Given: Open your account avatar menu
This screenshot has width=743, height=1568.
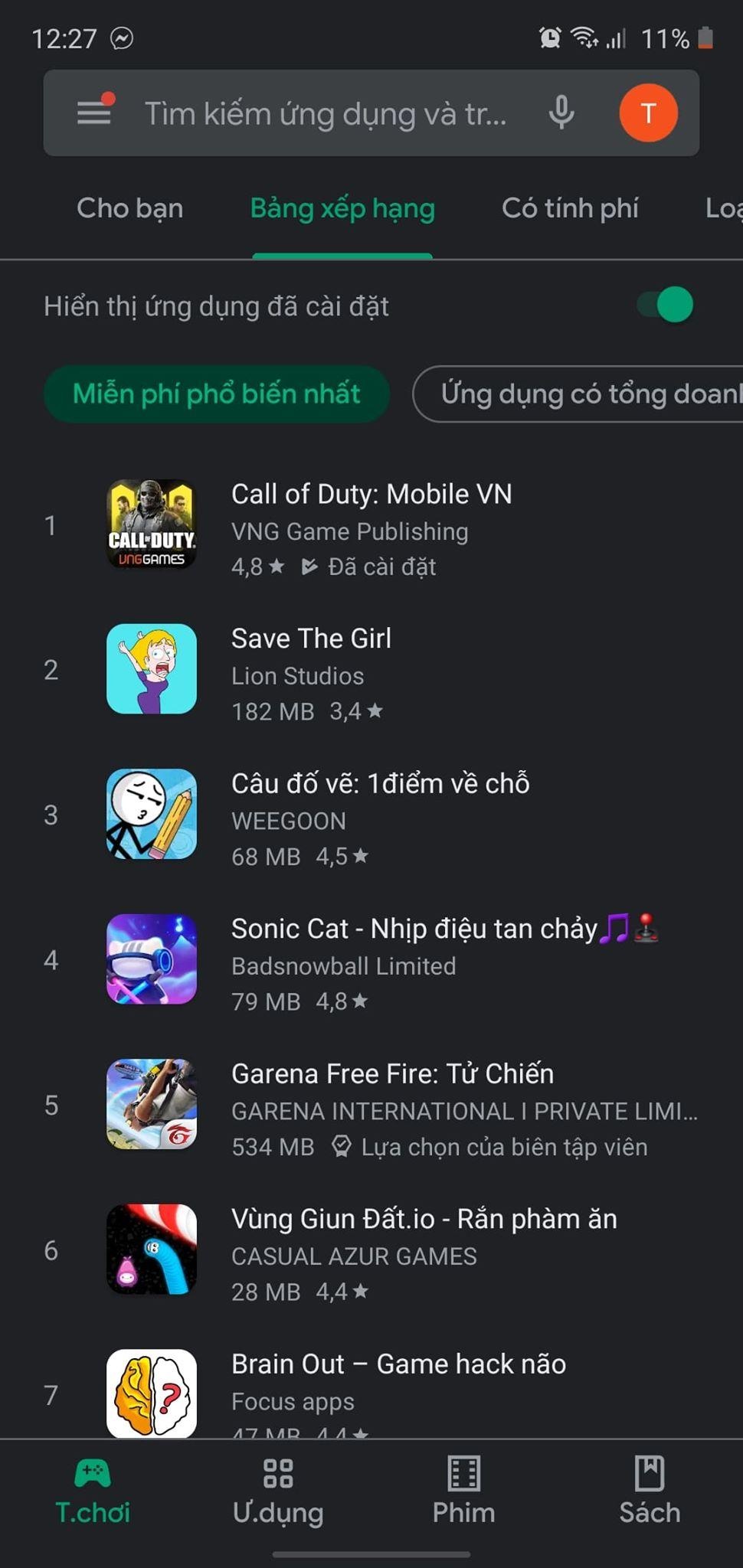Looking at the screenshot, I should pos(648,113).
